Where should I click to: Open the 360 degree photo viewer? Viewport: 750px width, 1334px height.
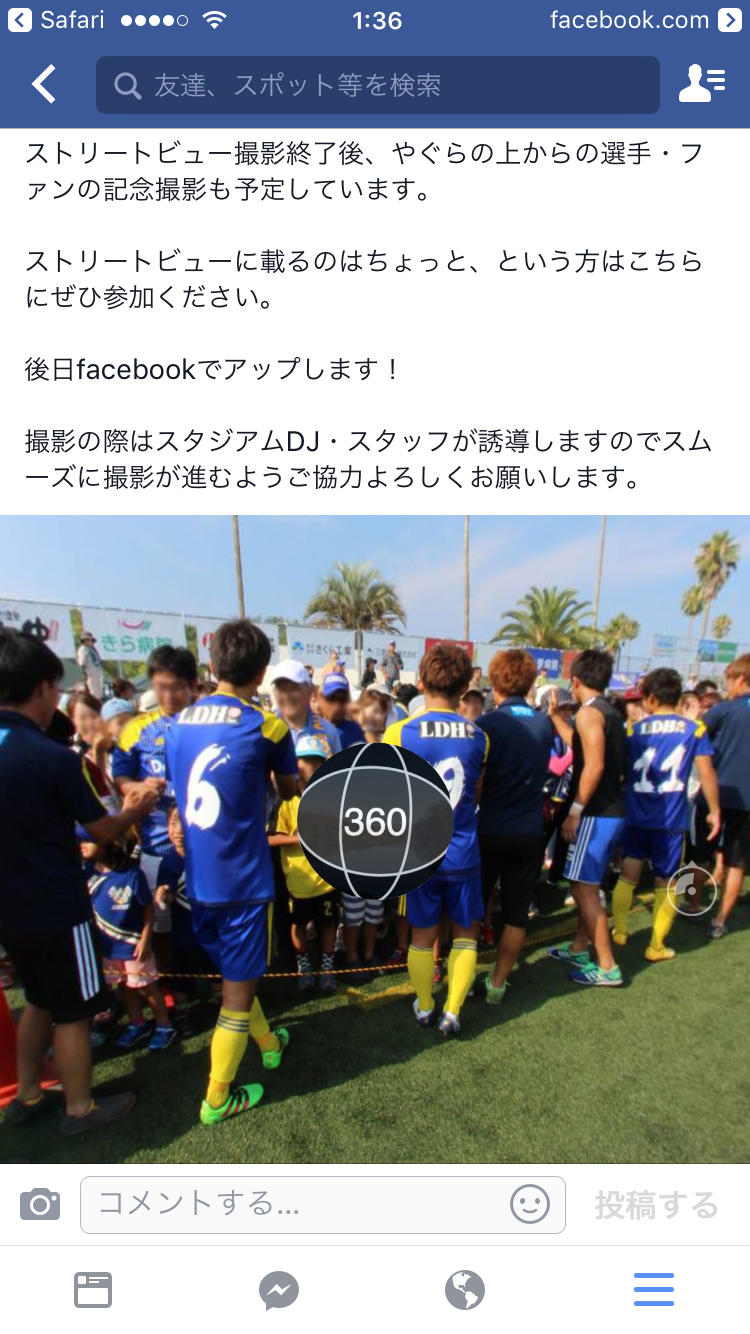pyautogui.click(x=375, y=821)
